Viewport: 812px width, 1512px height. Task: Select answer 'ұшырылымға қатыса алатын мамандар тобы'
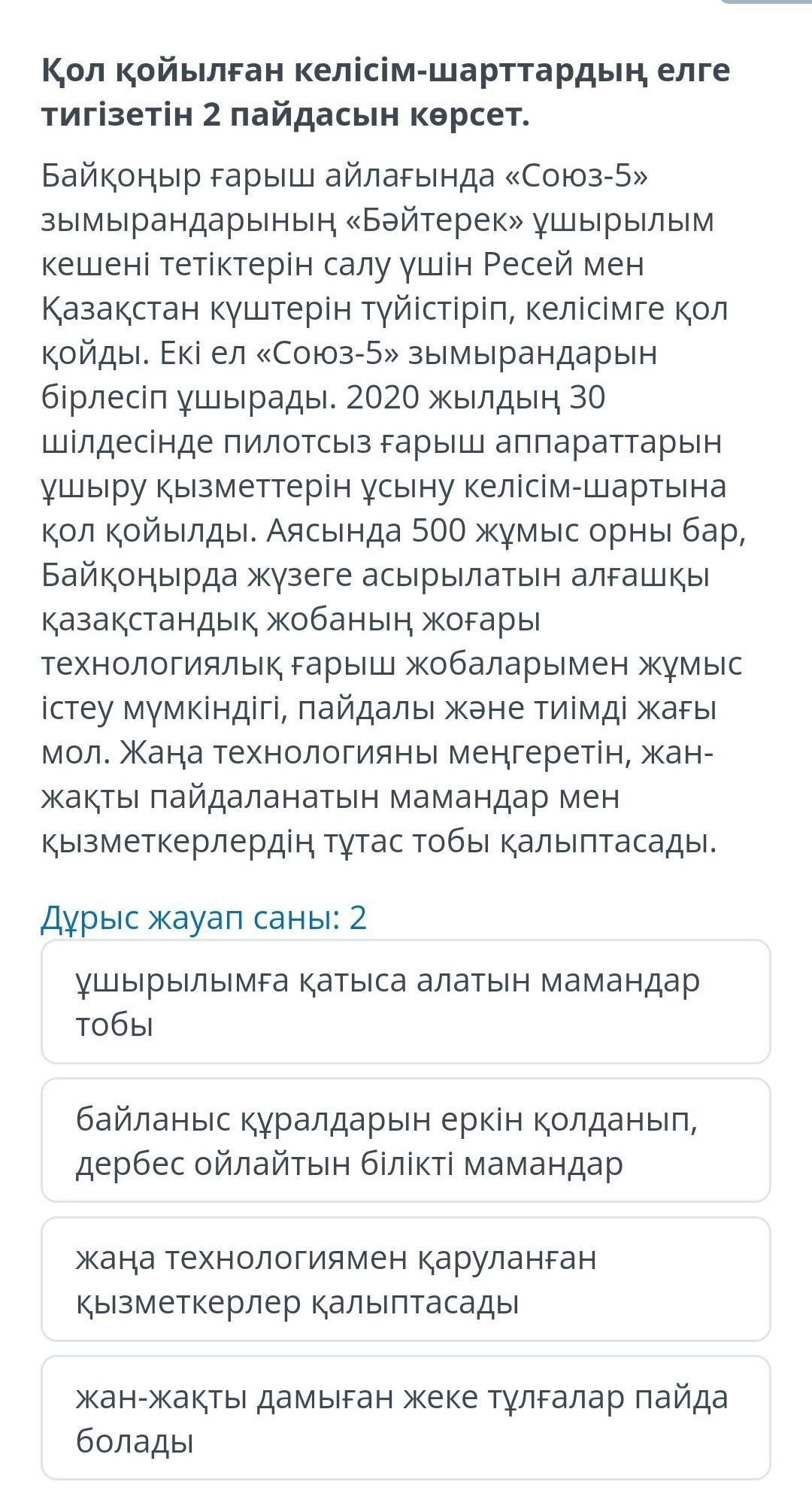point(406,1002)
